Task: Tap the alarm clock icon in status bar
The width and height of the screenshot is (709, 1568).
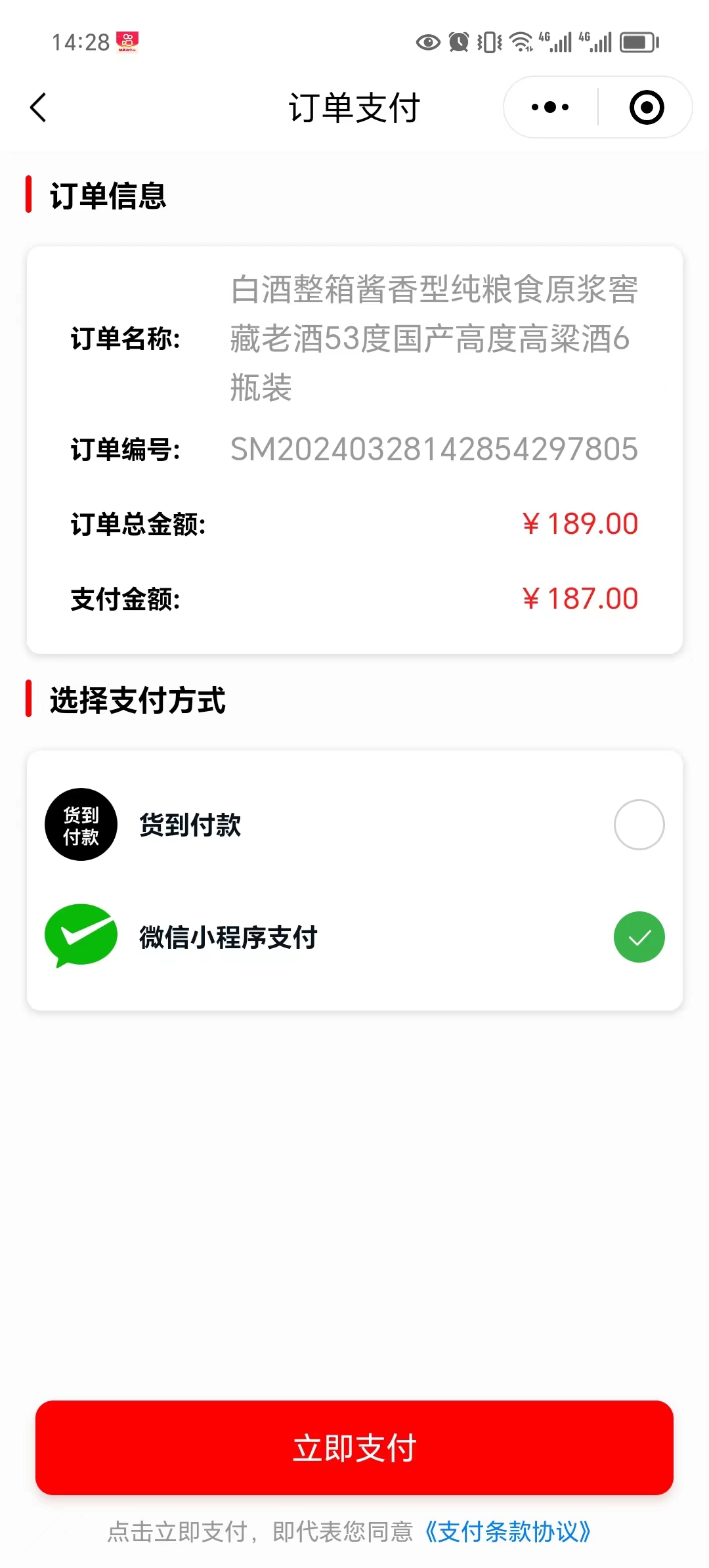Action: (x=458, y=41)
